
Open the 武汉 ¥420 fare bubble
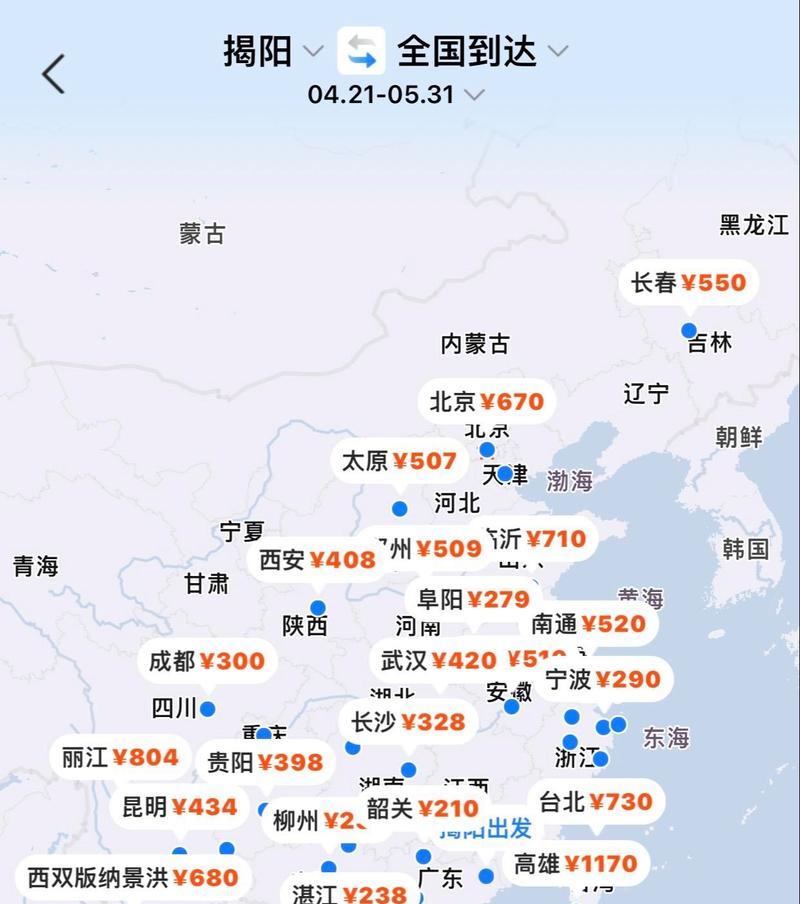(438, 661)
